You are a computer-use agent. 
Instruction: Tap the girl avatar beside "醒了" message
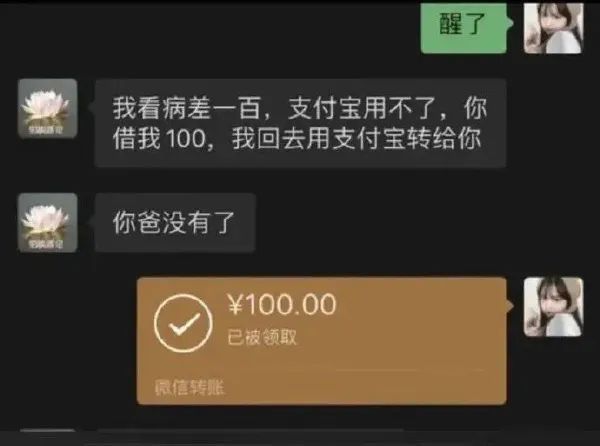click(x=553, y=28)
